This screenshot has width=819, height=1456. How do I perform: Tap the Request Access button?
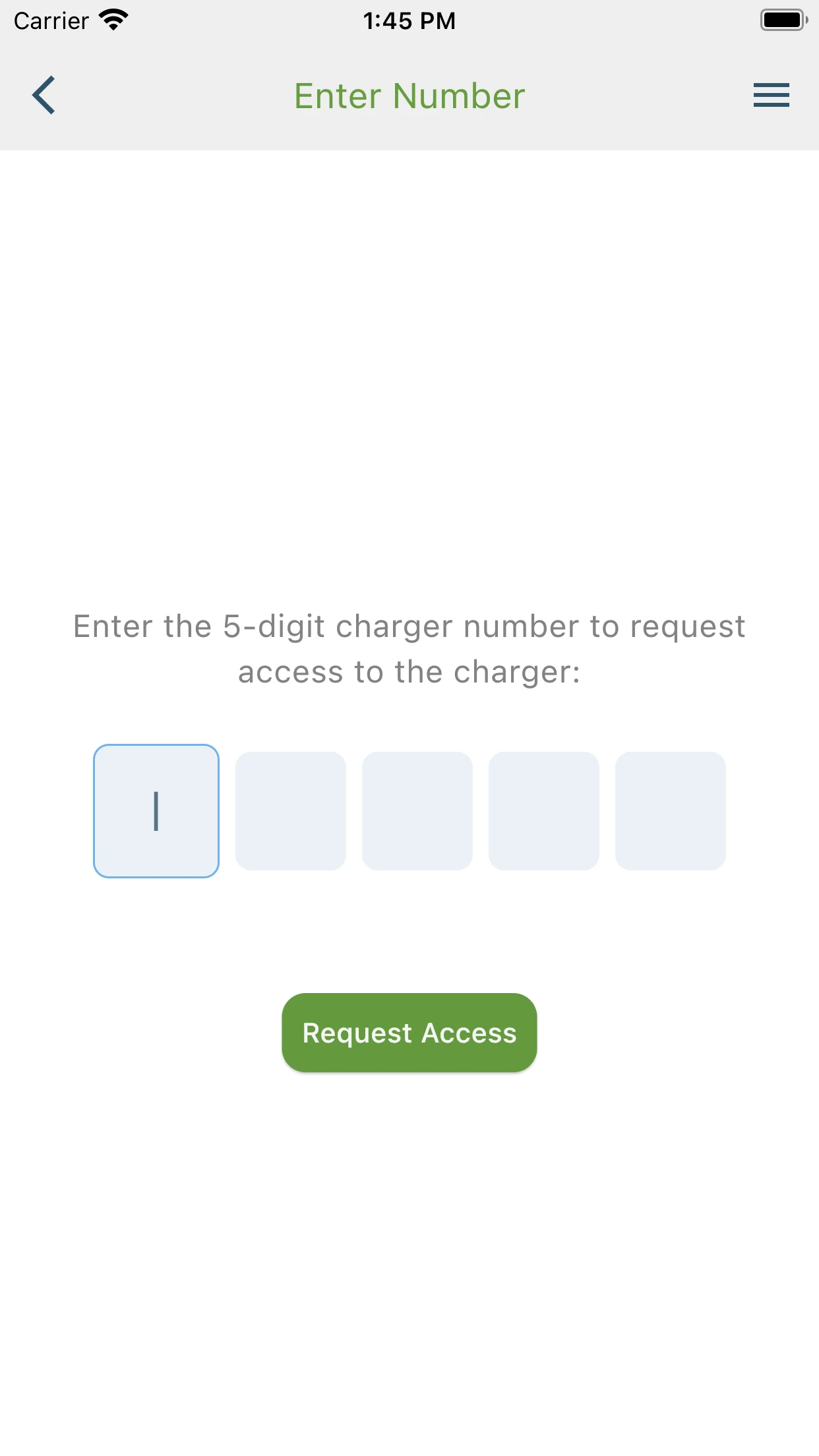point(409,1033)
